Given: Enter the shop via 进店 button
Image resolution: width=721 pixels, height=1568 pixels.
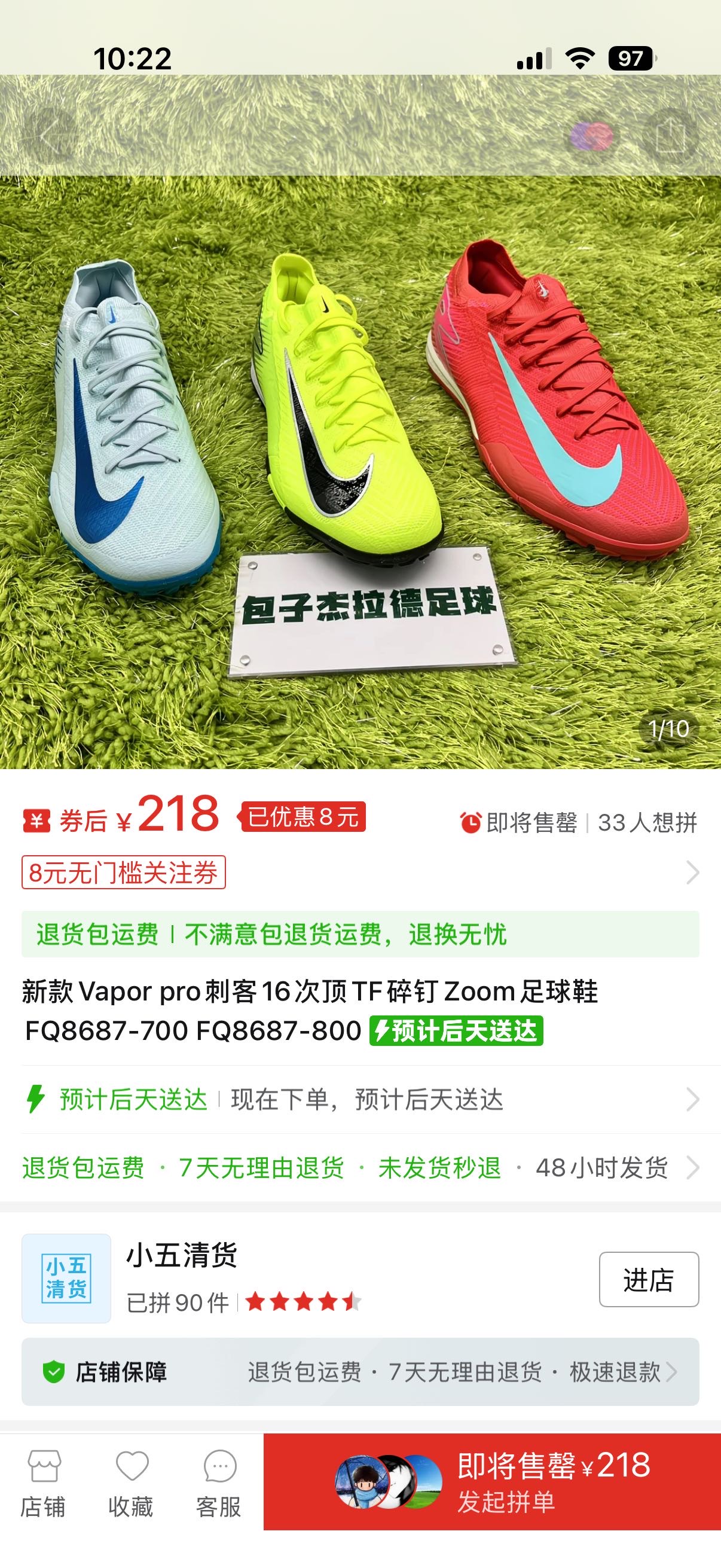Looking at the screenshot, I should [x=649, y=1280].
